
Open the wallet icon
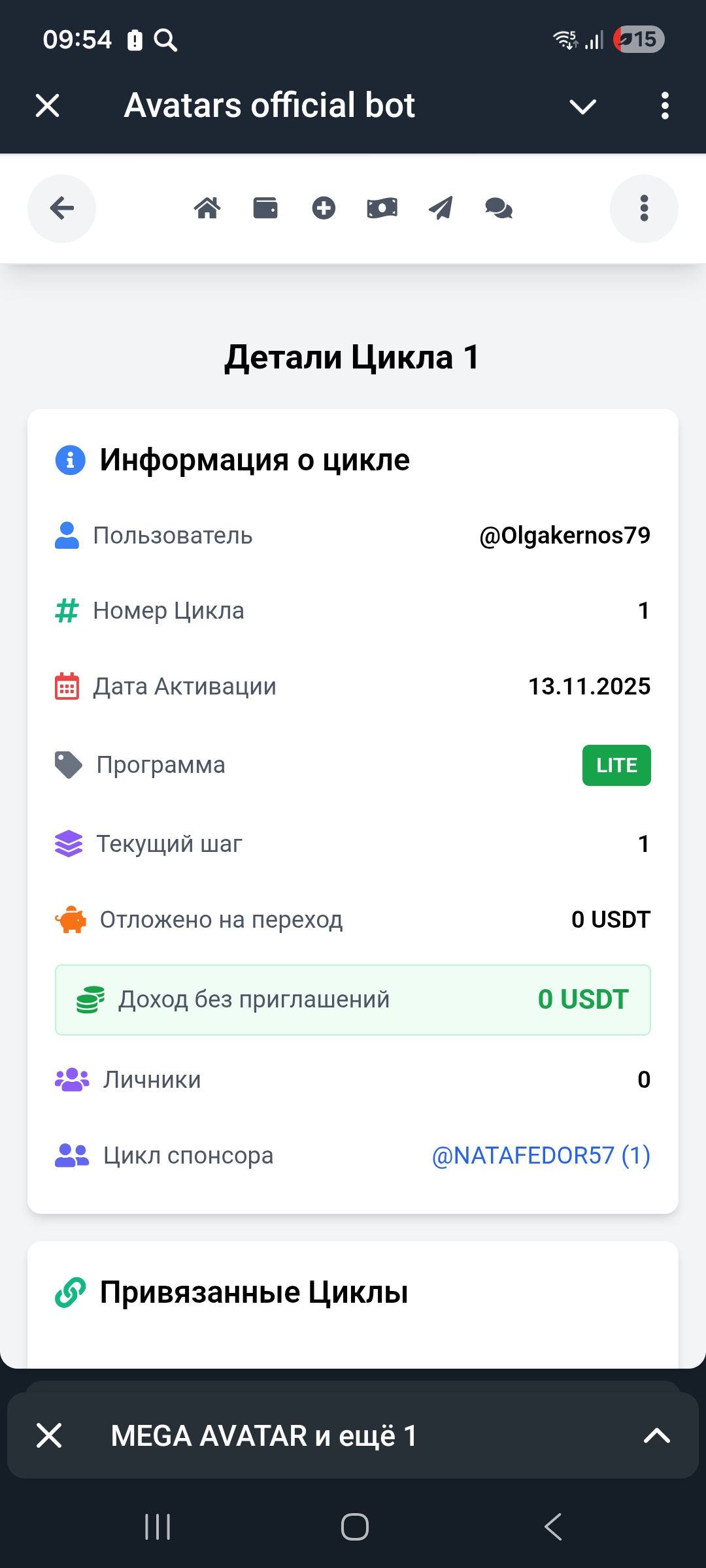[x=265, y=208]
